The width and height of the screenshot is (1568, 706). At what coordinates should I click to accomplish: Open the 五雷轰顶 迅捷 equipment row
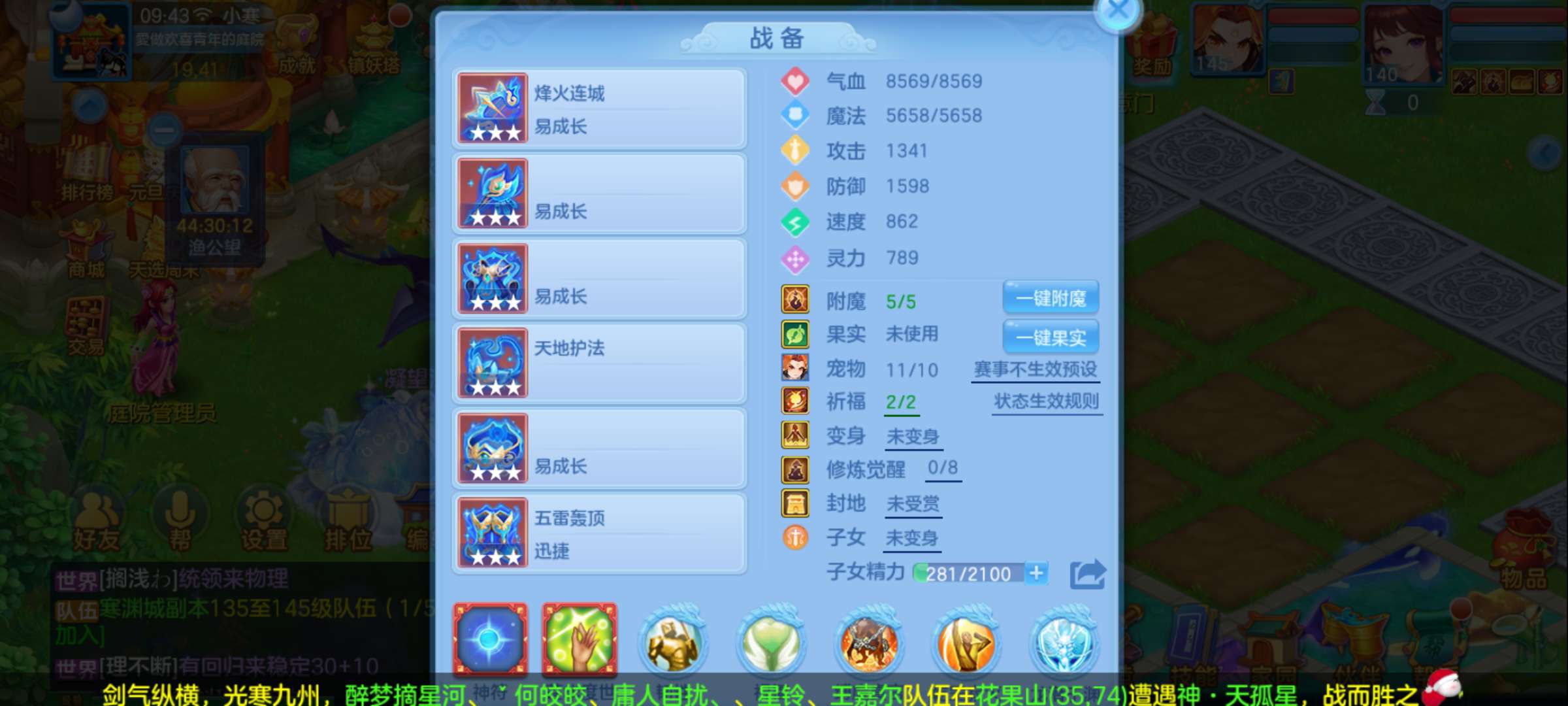pos(599,533)
